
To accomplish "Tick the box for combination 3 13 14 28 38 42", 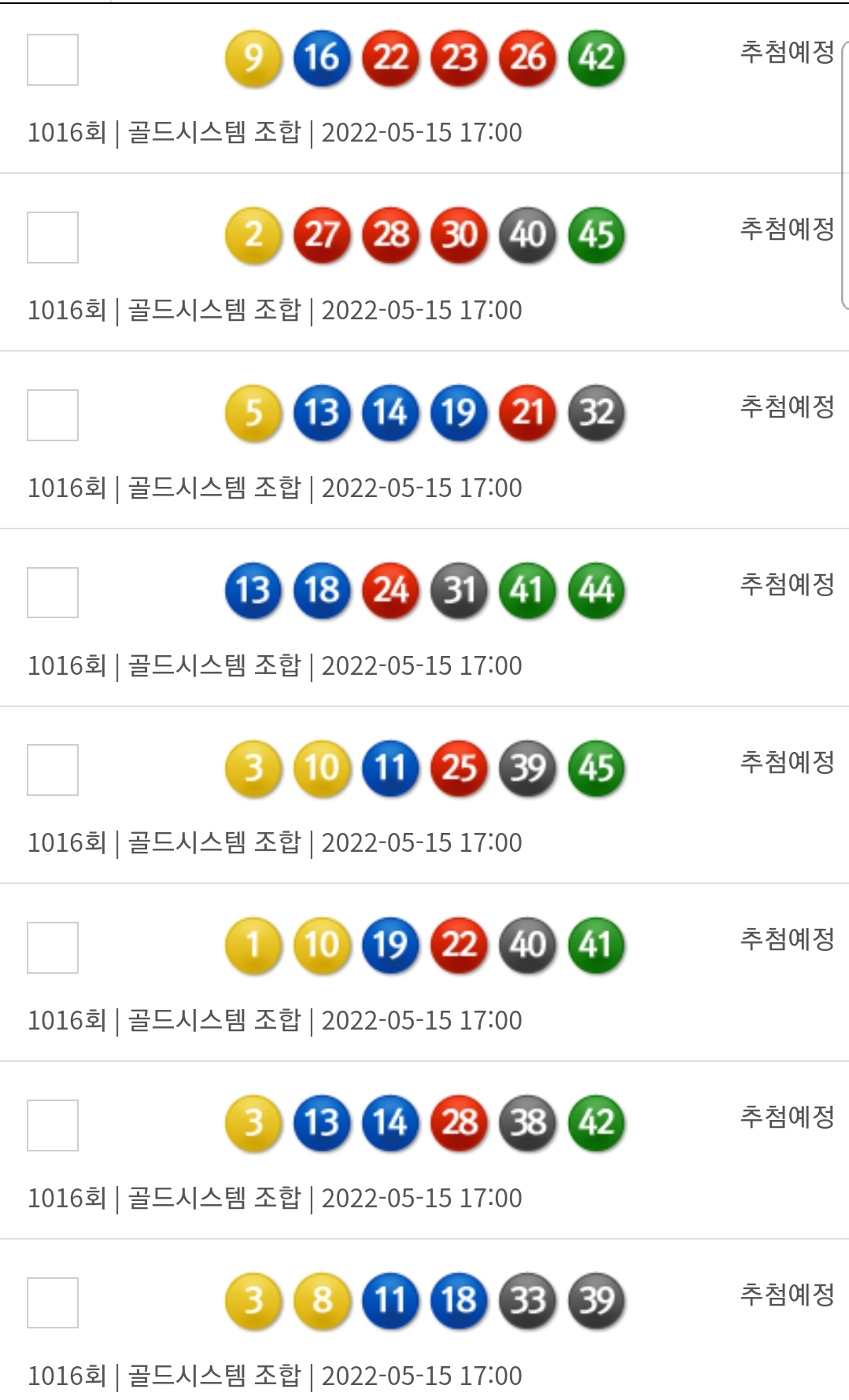I will coord(53,1126).
